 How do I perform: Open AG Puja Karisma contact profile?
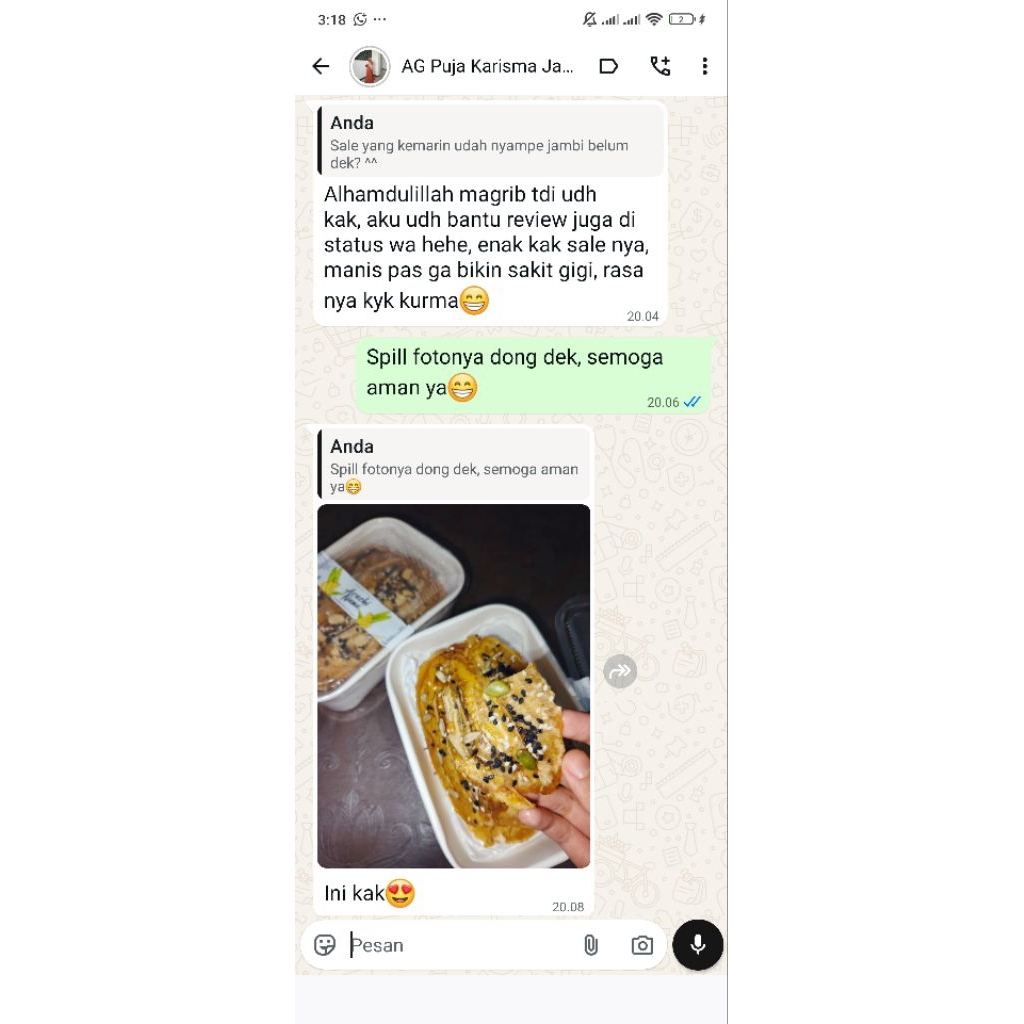pyautogui.click(x=487, y=66)
